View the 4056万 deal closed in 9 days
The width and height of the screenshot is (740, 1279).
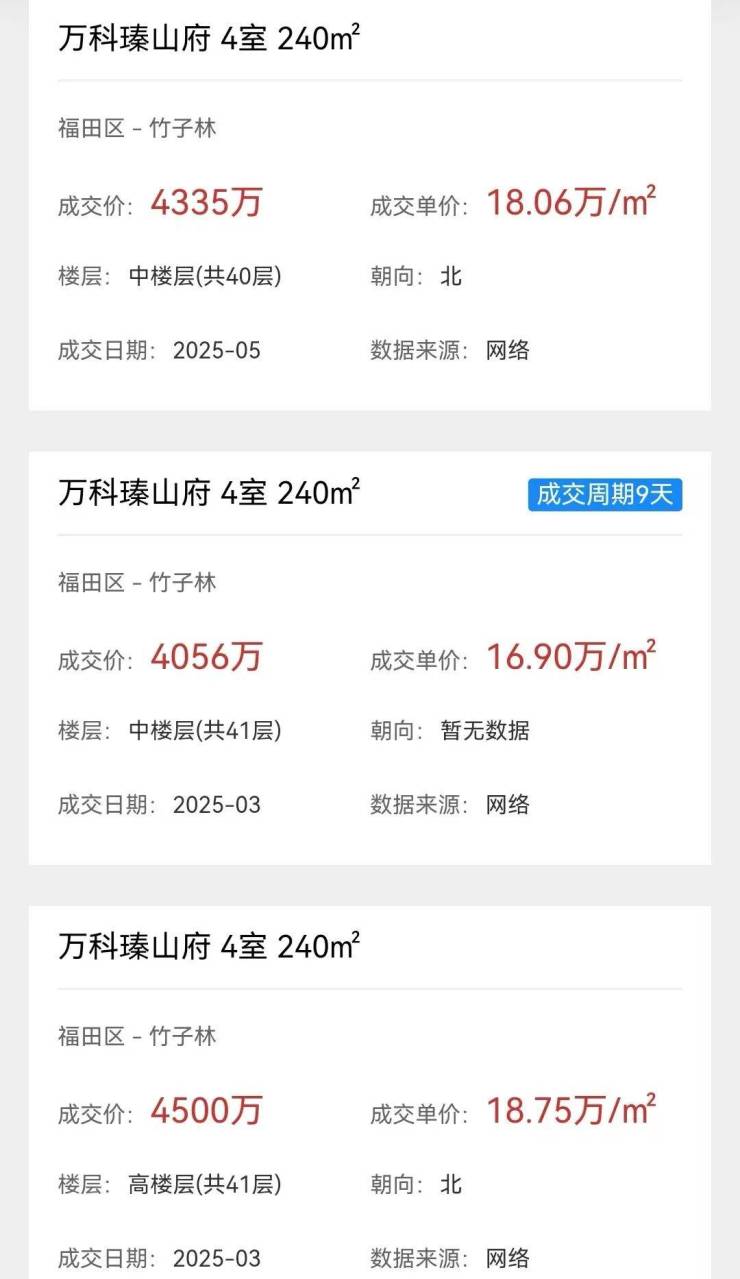[369, 657]
